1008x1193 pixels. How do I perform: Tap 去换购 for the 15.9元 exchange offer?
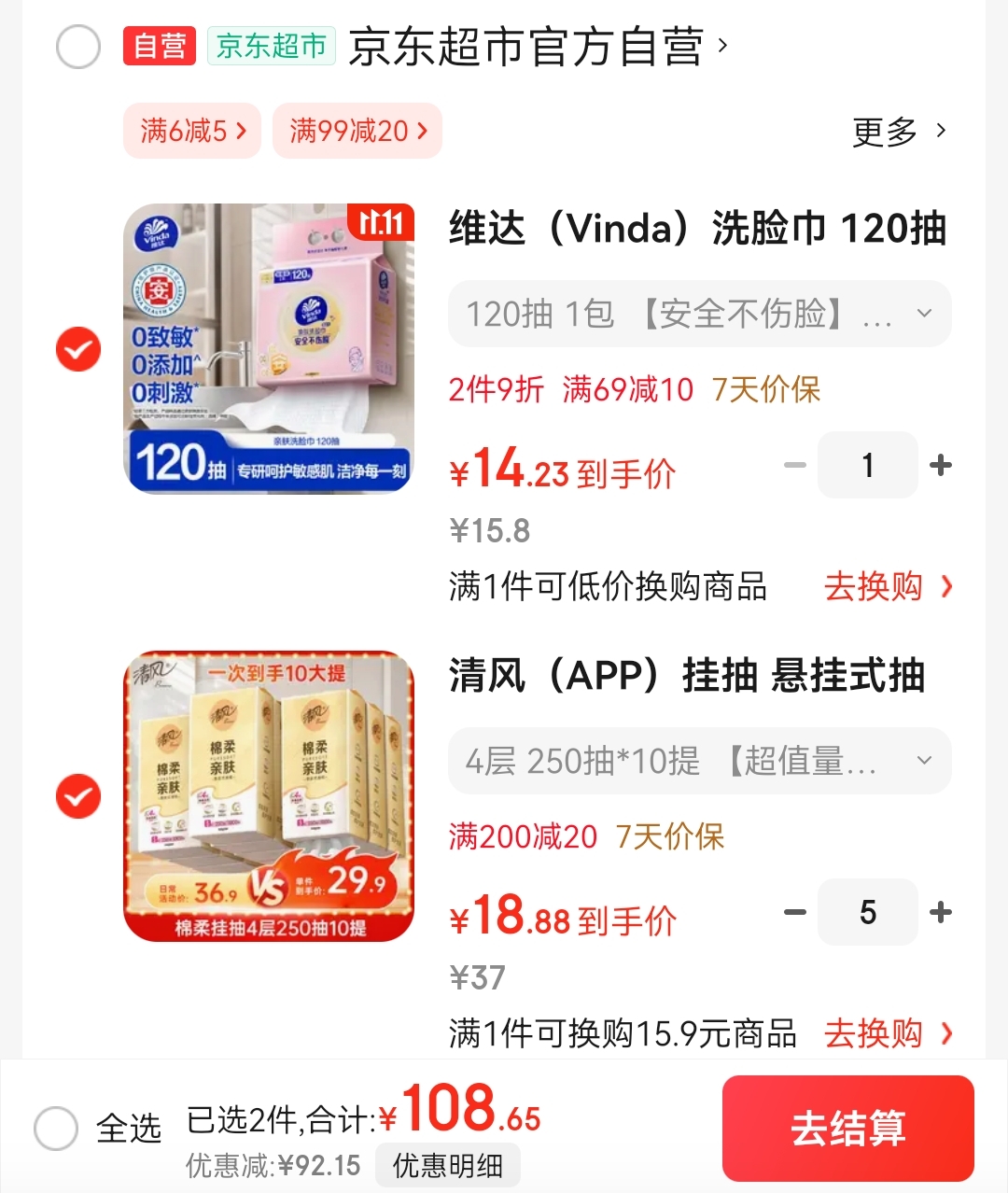pyautogui.click(x=888, y=1033)
